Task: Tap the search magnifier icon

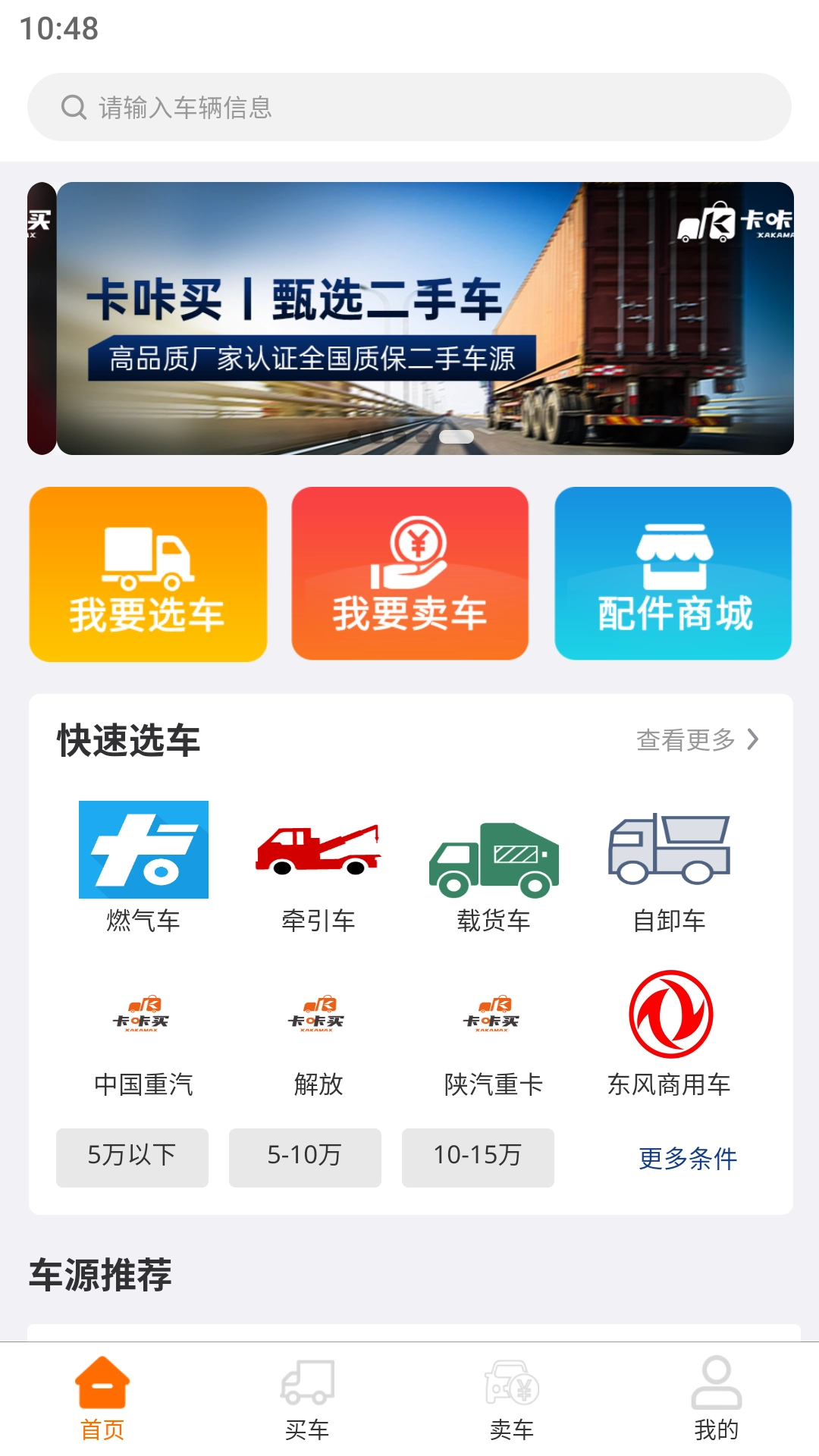Action: point(74,106)
